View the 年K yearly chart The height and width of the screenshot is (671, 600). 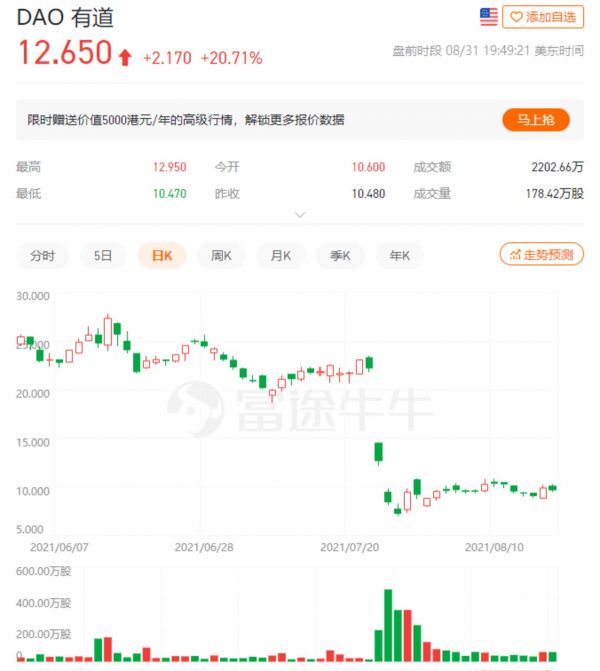coord(399,256)
